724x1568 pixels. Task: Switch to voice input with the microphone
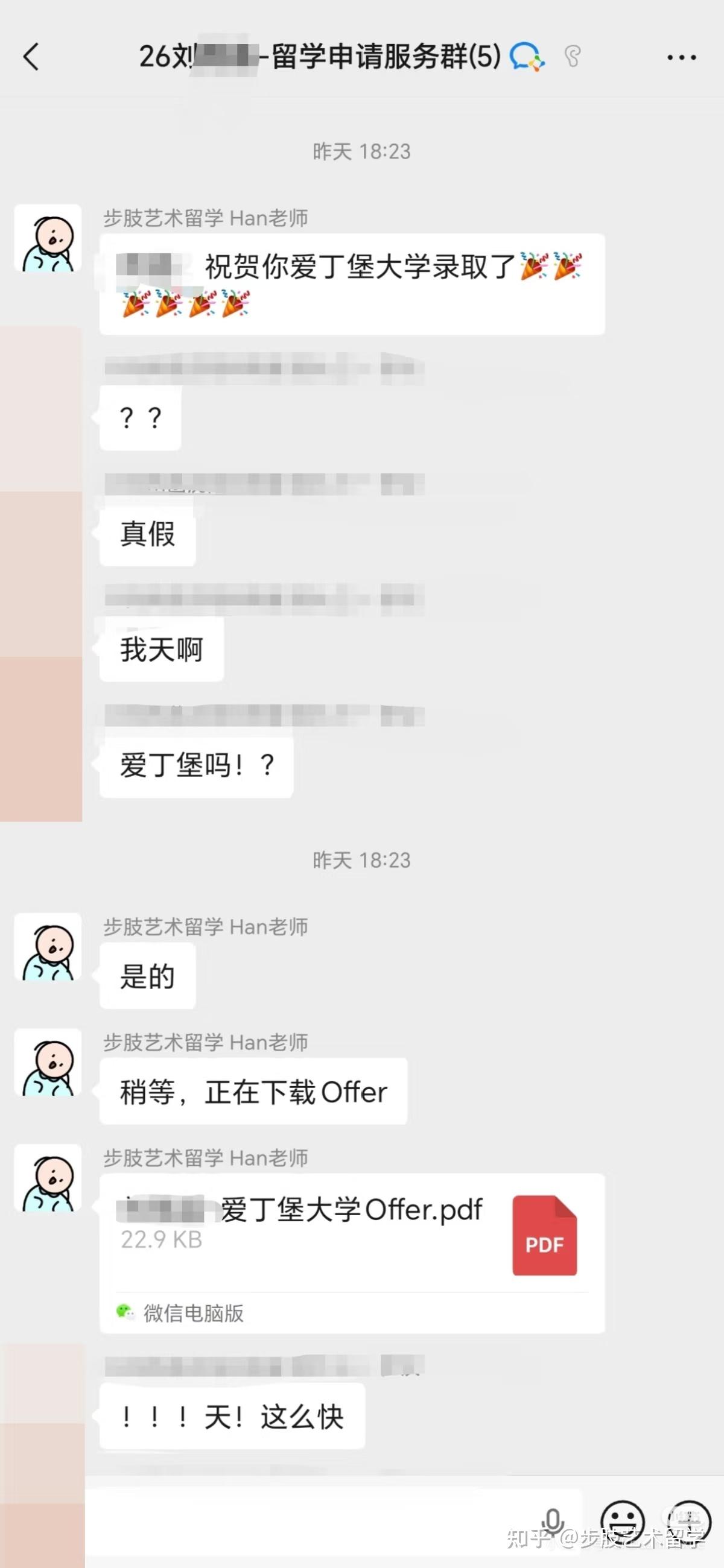pos(553,1520)
